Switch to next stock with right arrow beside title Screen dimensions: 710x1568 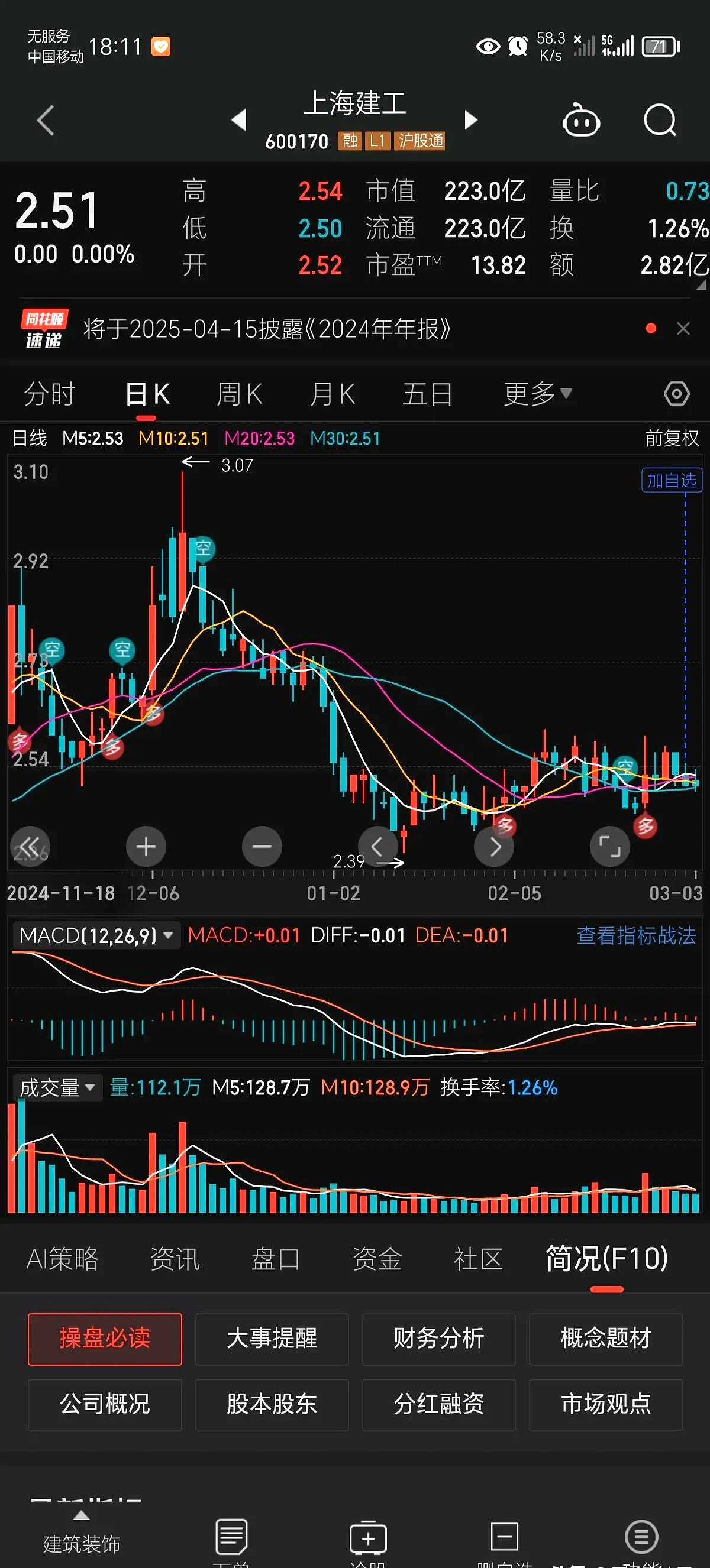coord(470,120)
